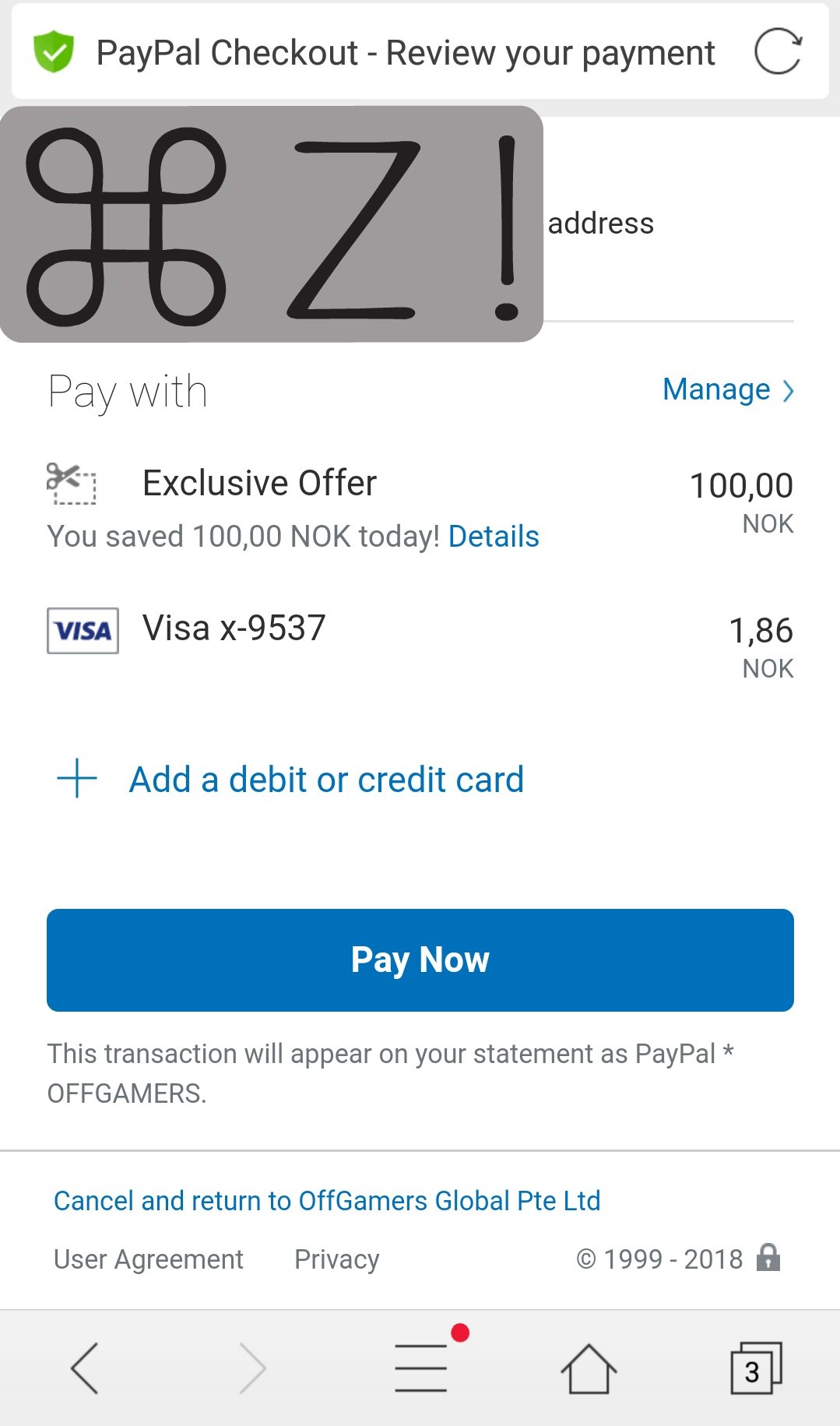
Task: Go back in the browser
Action: coord(84,1368)
